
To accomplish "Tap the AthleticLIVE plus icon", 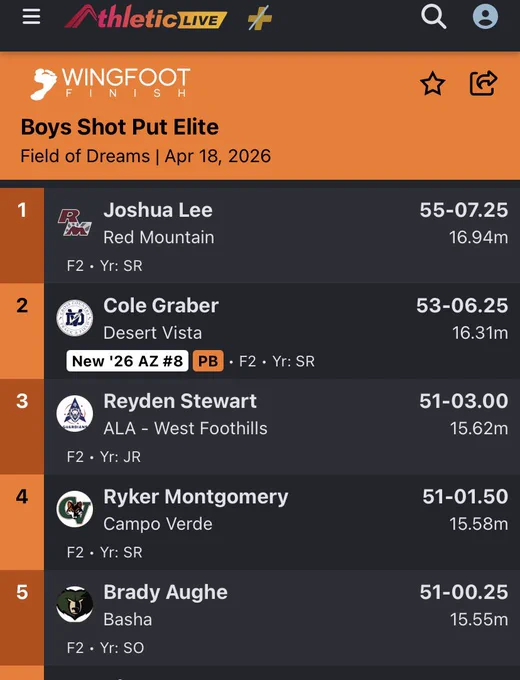I will pos(260,18).
